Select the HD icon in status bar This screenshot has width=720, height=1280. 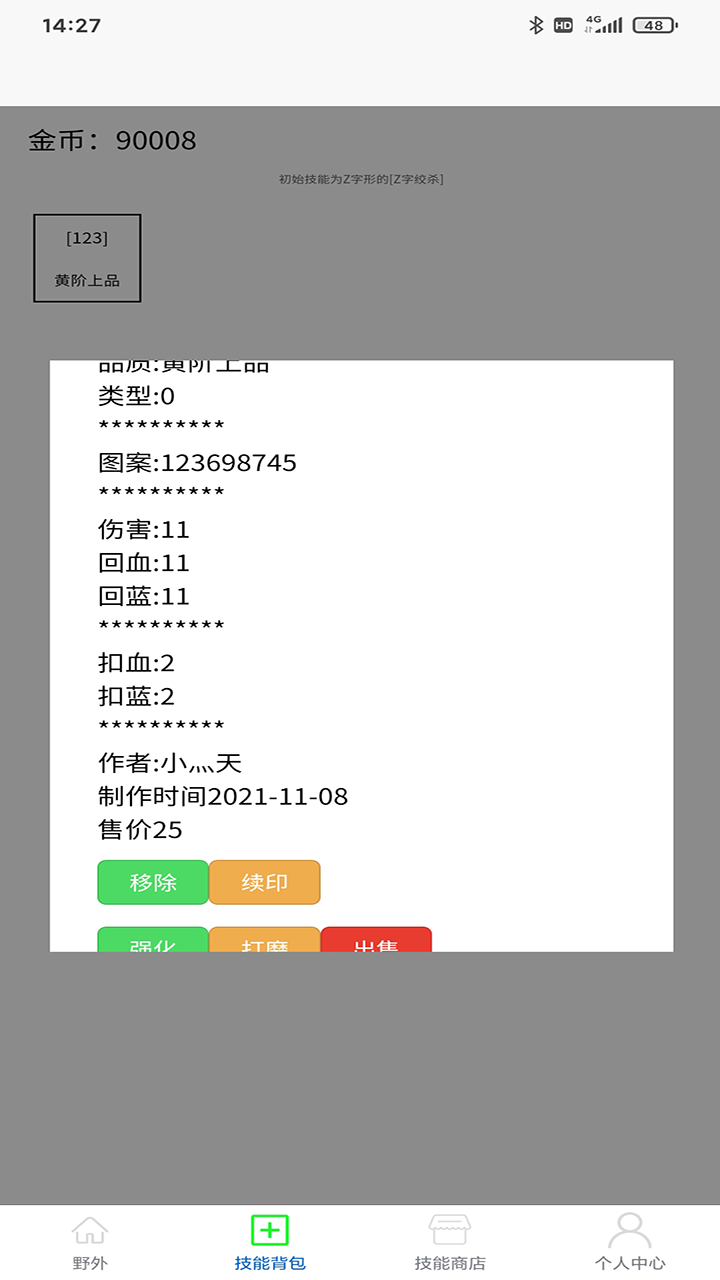tap(562, 24)
